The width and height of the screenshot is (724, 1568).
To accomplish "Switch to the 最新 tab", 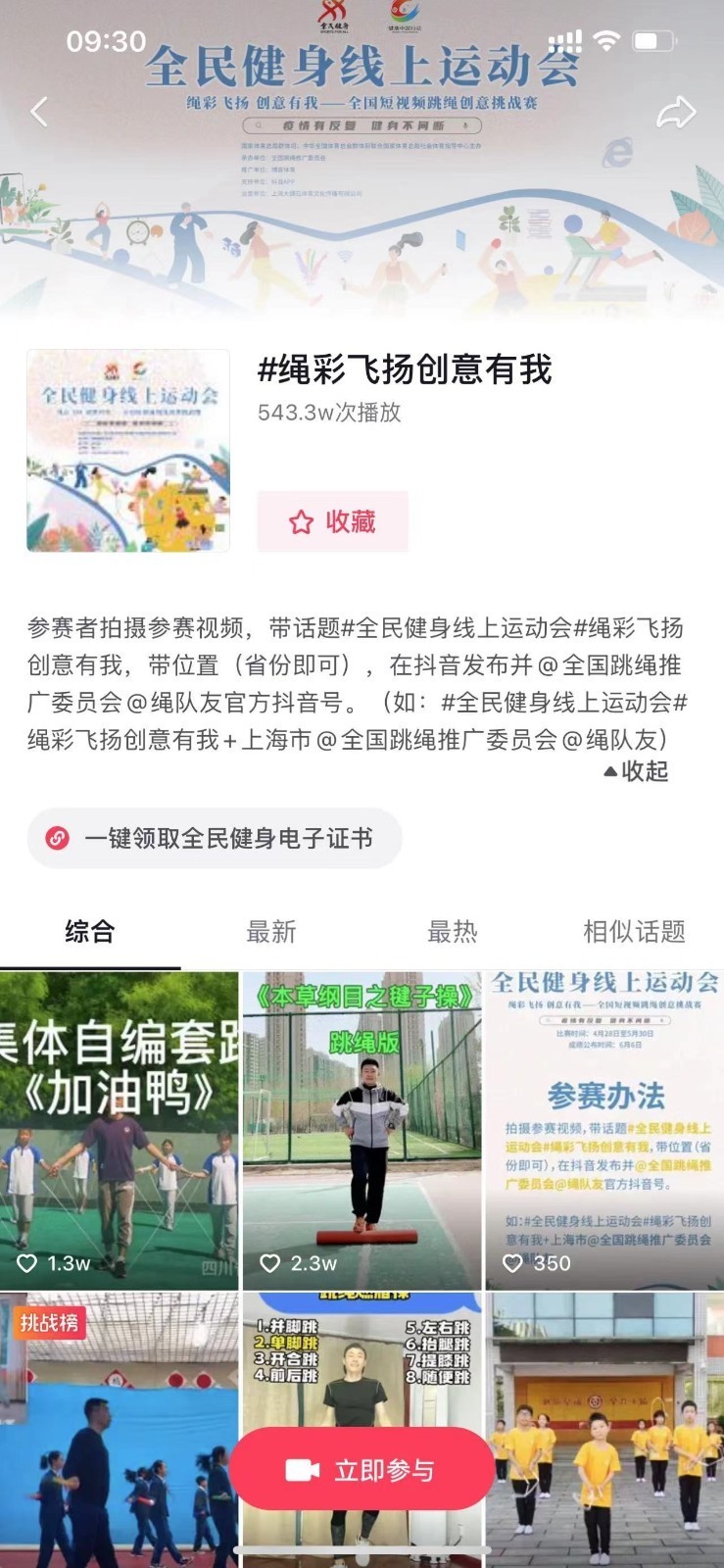I will click(x=271, y=931).
